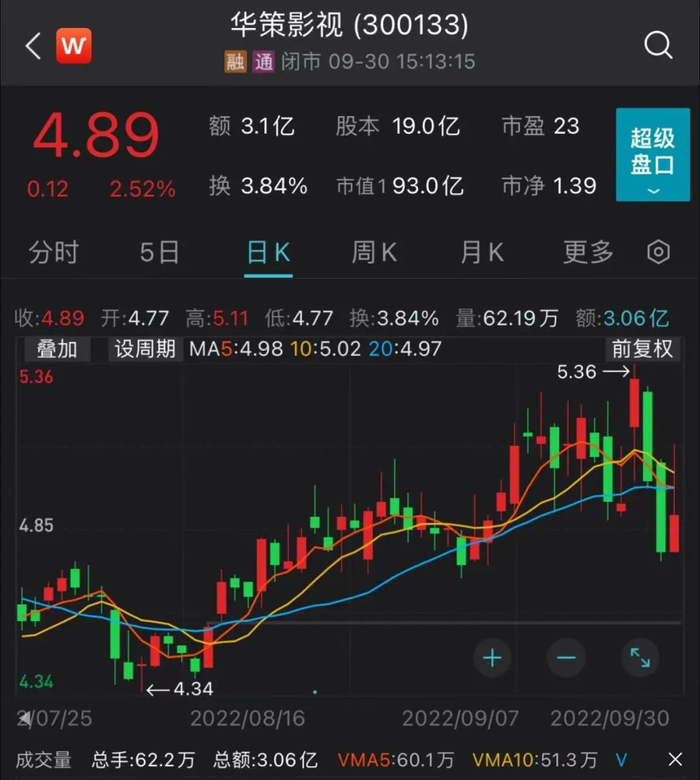Image resolution: width=700 pixels, height=780 pixels.
Task: Switch to the 5日 chart tab
Action: click(159, 252)
